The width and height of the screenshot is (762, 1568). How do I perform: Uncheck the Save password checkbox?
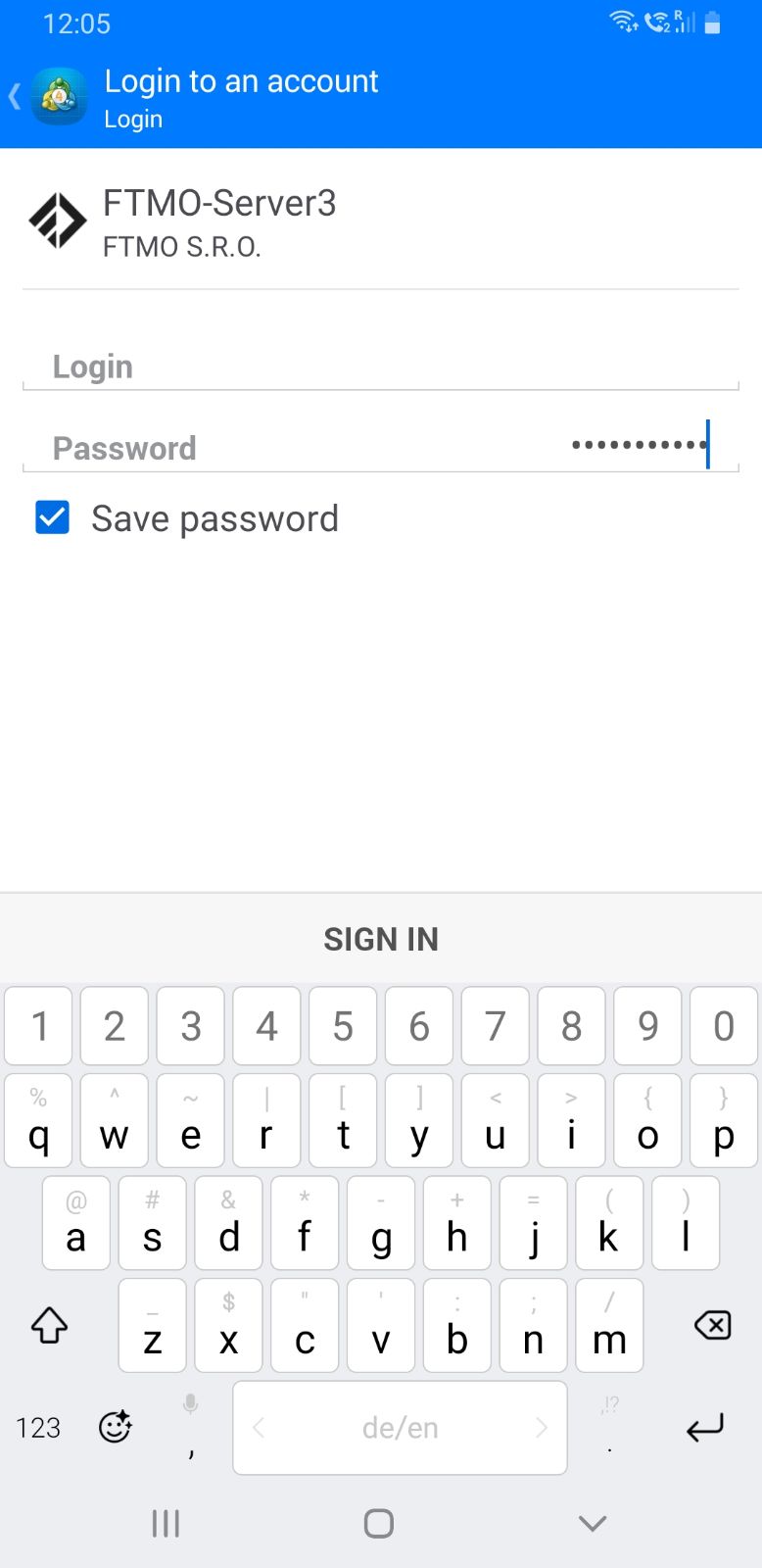pos(52,517)
